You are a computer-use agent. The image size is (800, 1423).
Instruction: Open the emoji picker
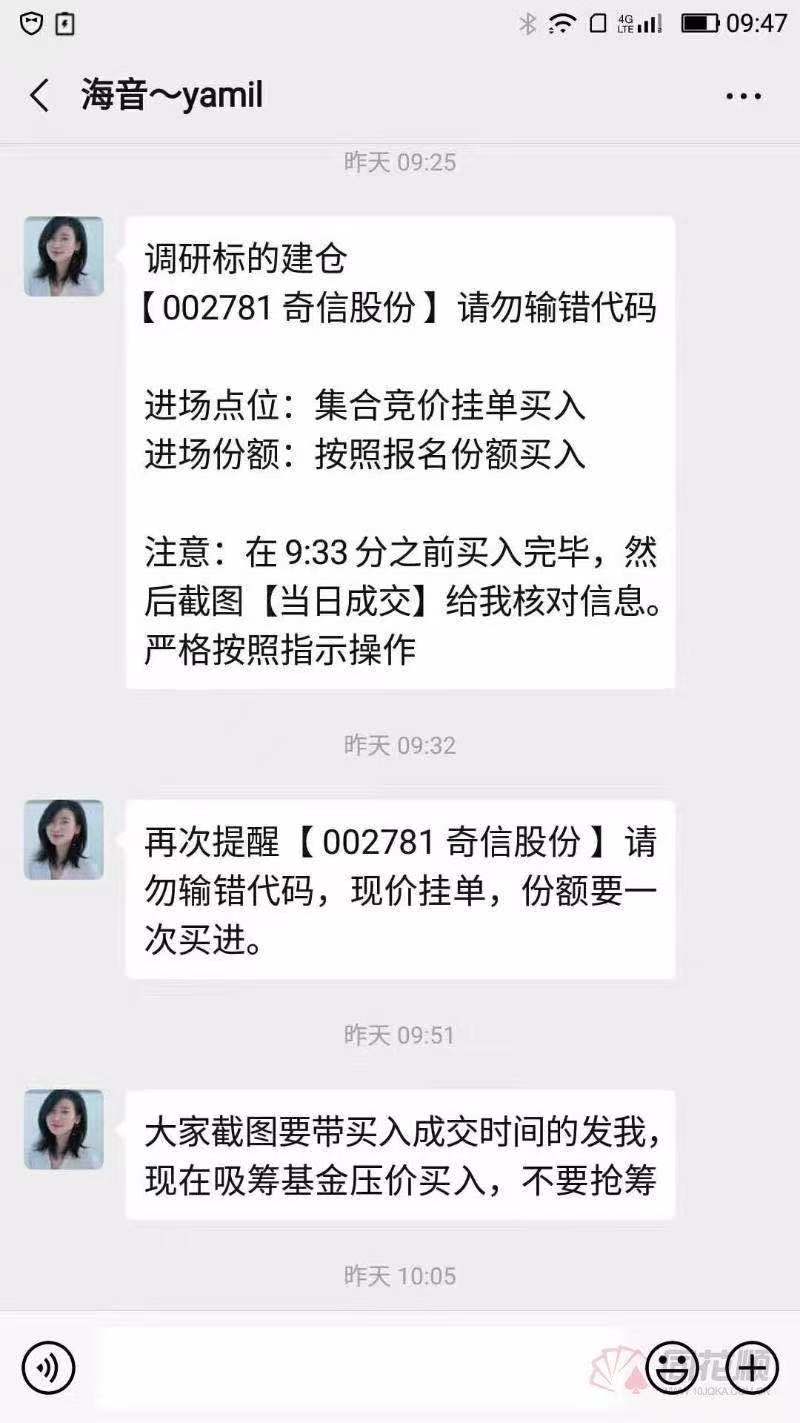pos(672,1367)
